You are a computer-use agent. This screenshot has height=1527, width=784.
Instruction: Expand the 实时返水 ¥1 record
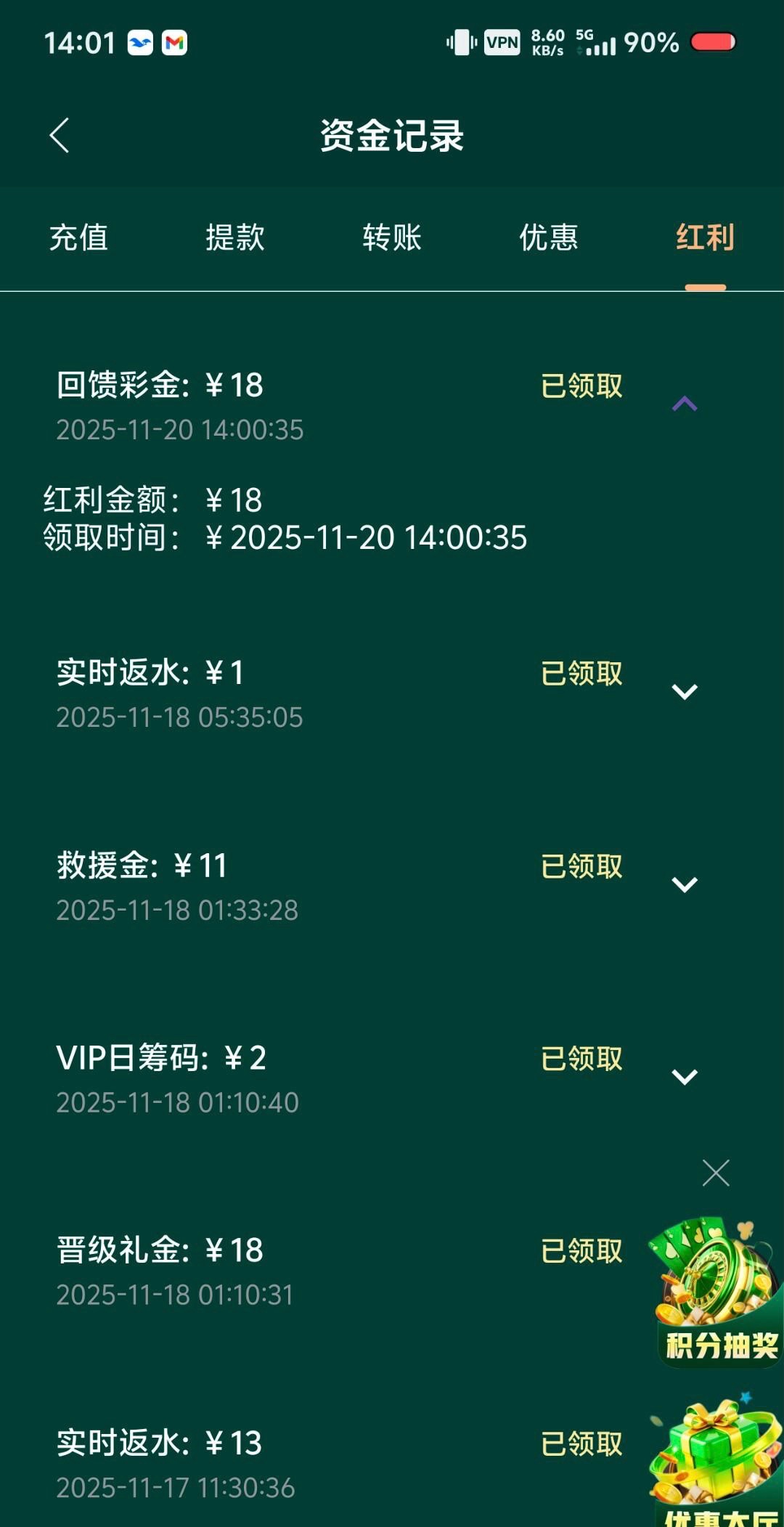coord(685,691)
